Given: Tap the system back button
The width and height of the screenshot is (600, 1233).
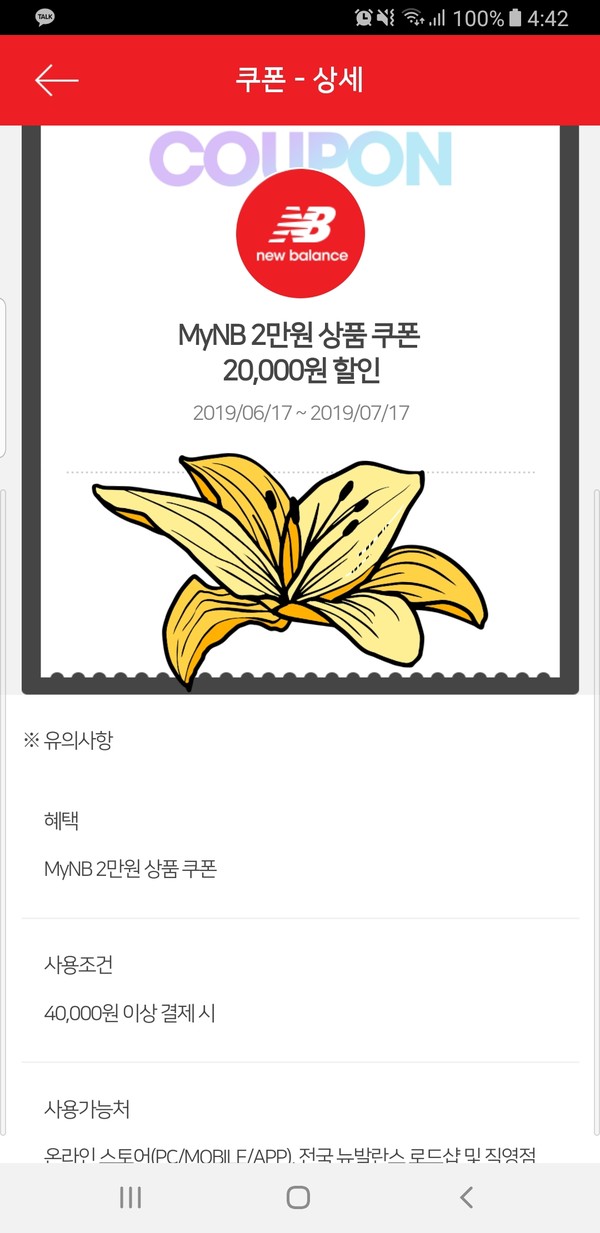Looking at the screenshot, I should 465,1197.
